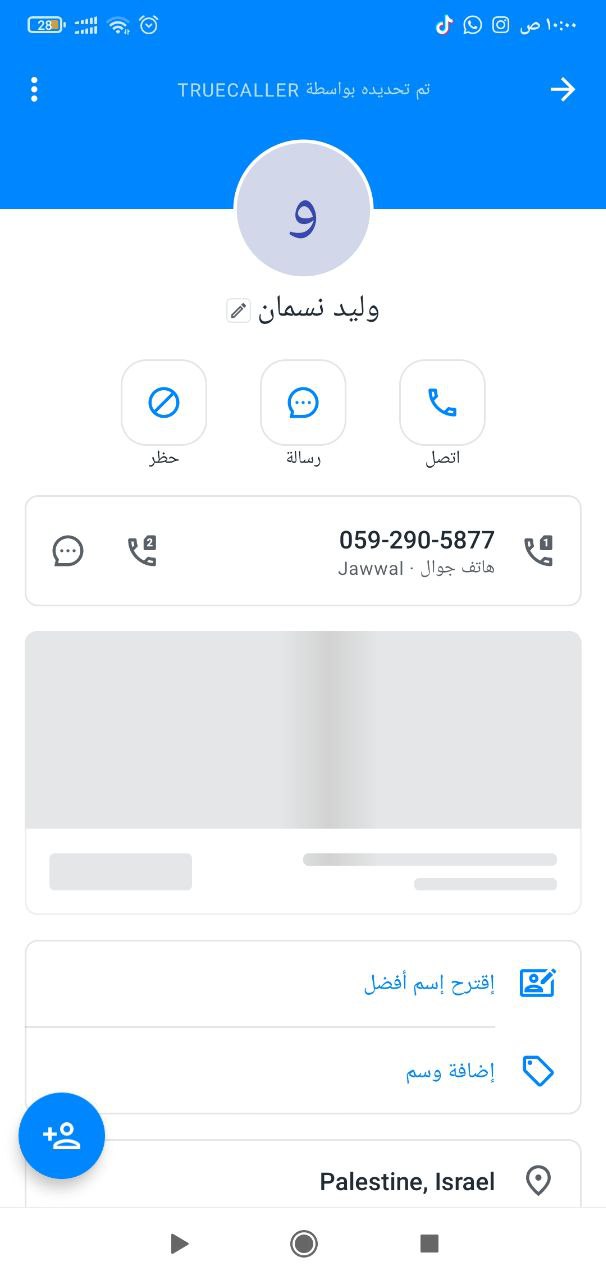Call the number using SIM 2

coord(142,551)
